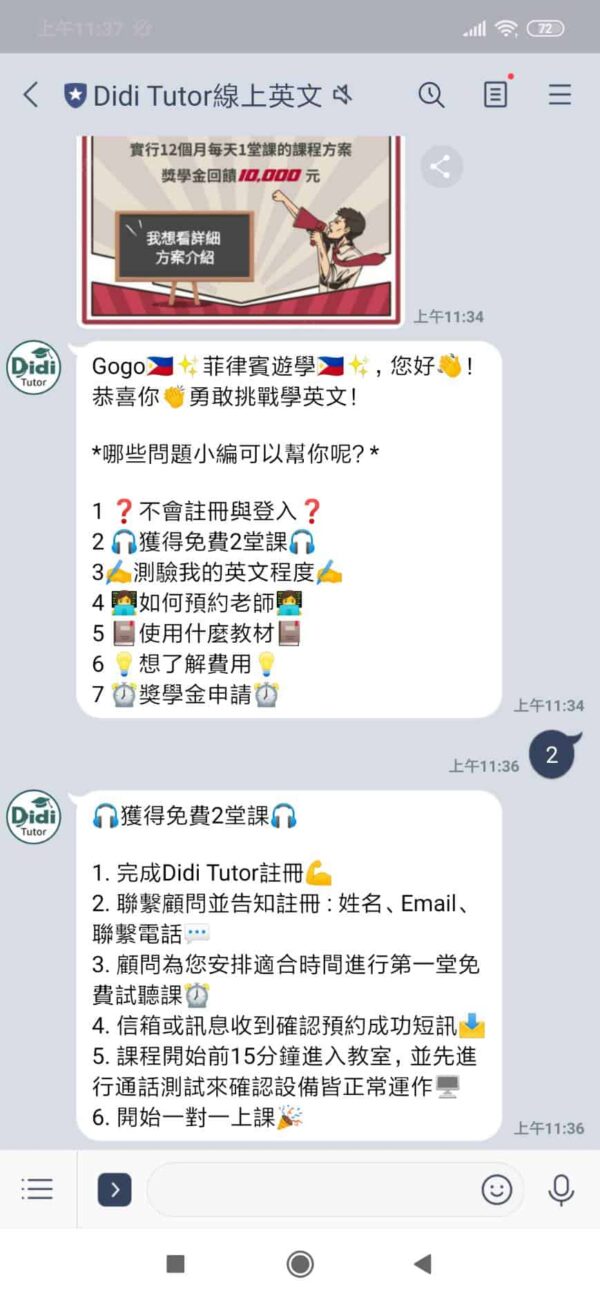Open the rich menu list icon
This screenshot has height=1300, width=600.
[37, 1189]
